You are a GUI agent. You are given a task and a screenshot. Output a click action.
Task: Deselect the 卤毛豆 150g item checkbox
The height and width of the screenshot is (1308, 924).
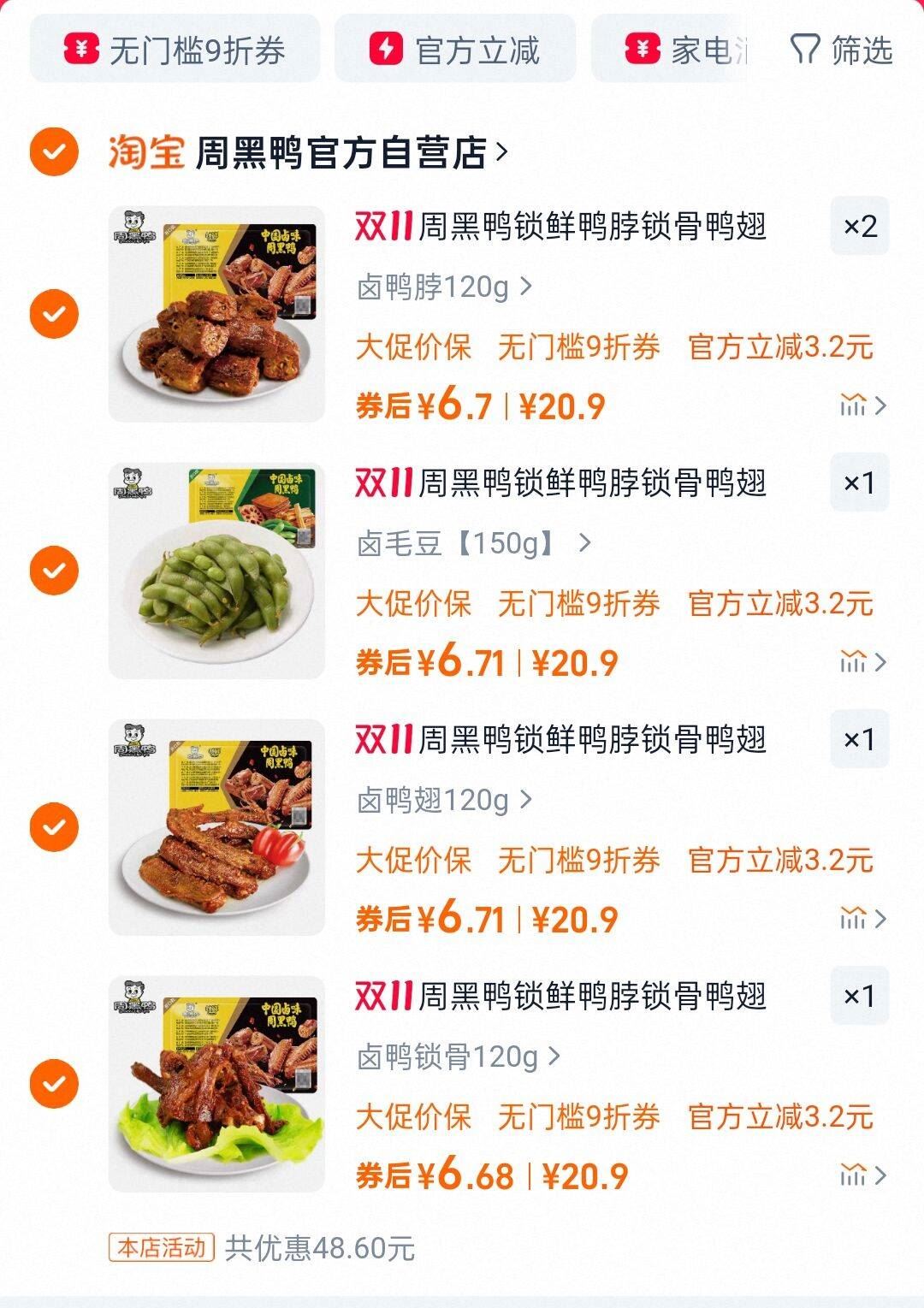point(54,571)
